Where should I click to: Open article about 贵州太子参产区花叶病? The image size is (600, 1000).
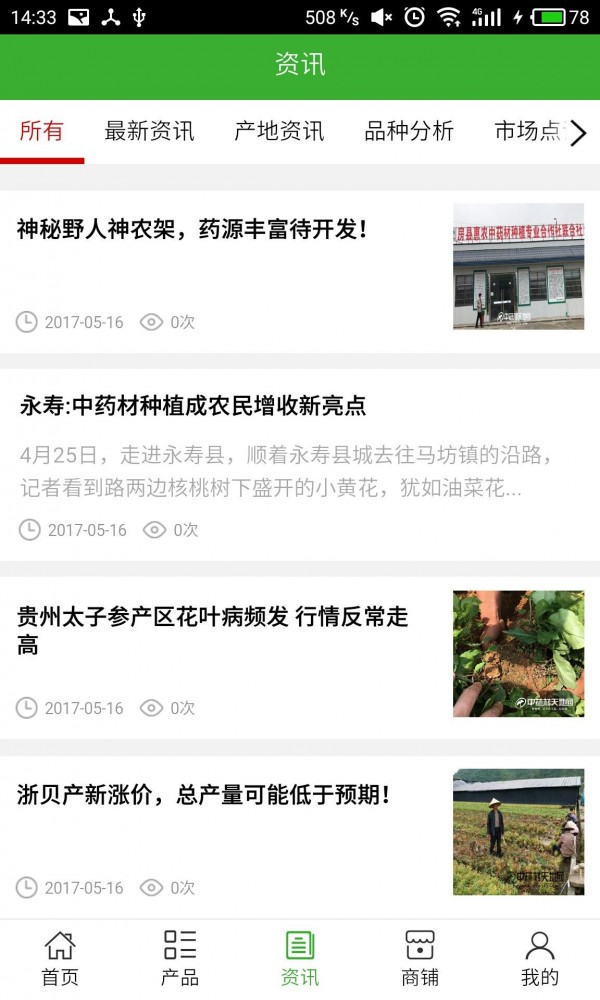(213, 630)
